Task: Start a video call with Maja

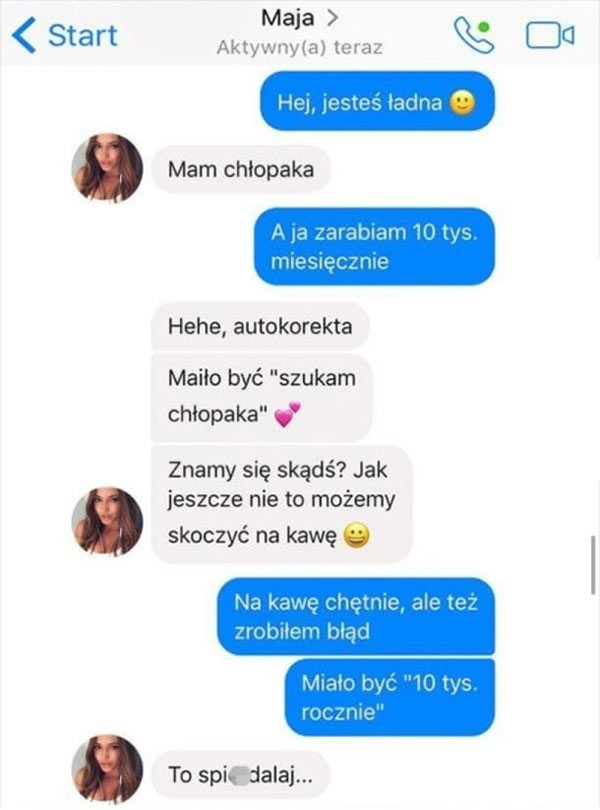Action: 549,35
